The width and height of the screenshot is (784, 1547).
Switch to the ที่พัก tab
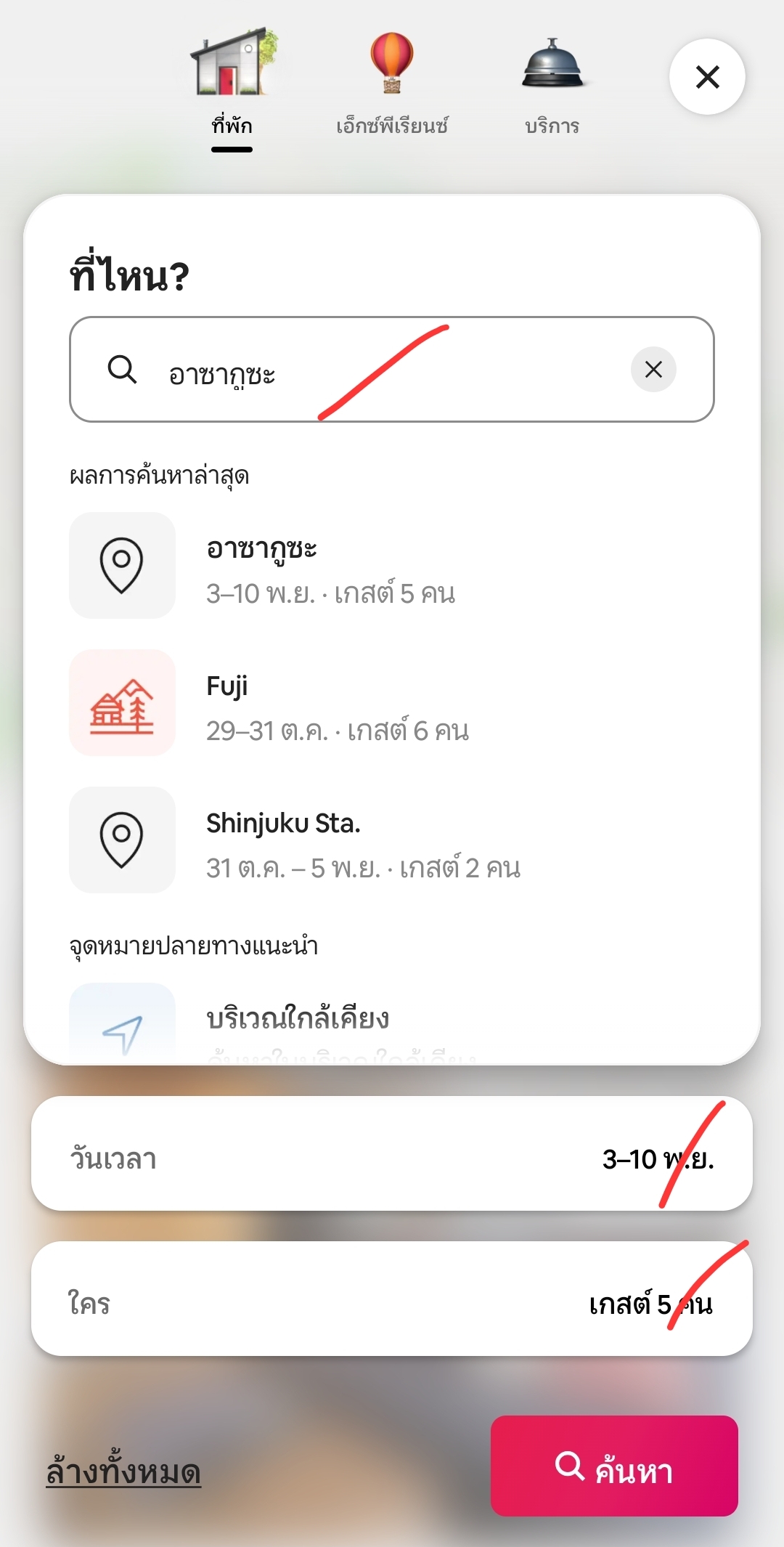(232, 86)
